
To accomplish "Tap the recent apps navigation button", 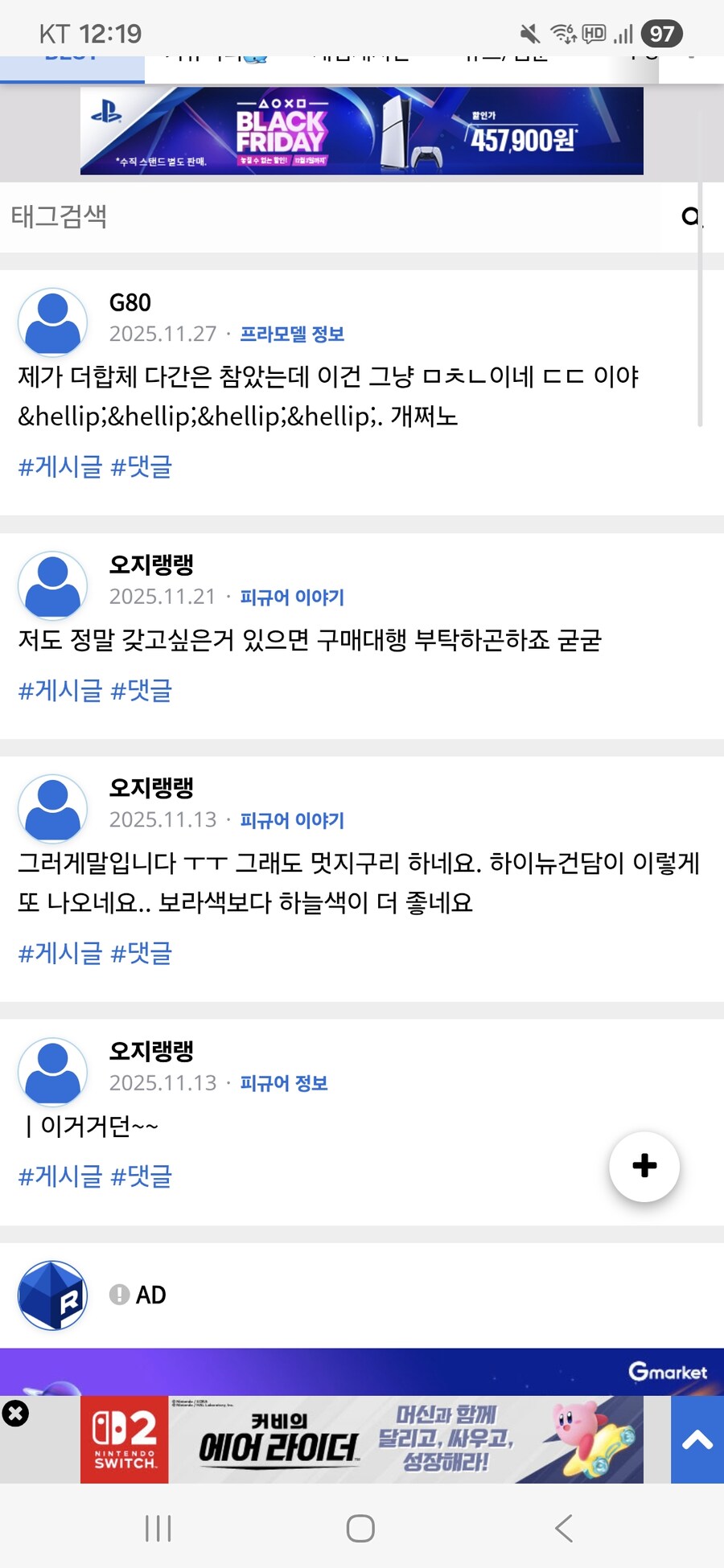I will click(x=159, y=1527).
